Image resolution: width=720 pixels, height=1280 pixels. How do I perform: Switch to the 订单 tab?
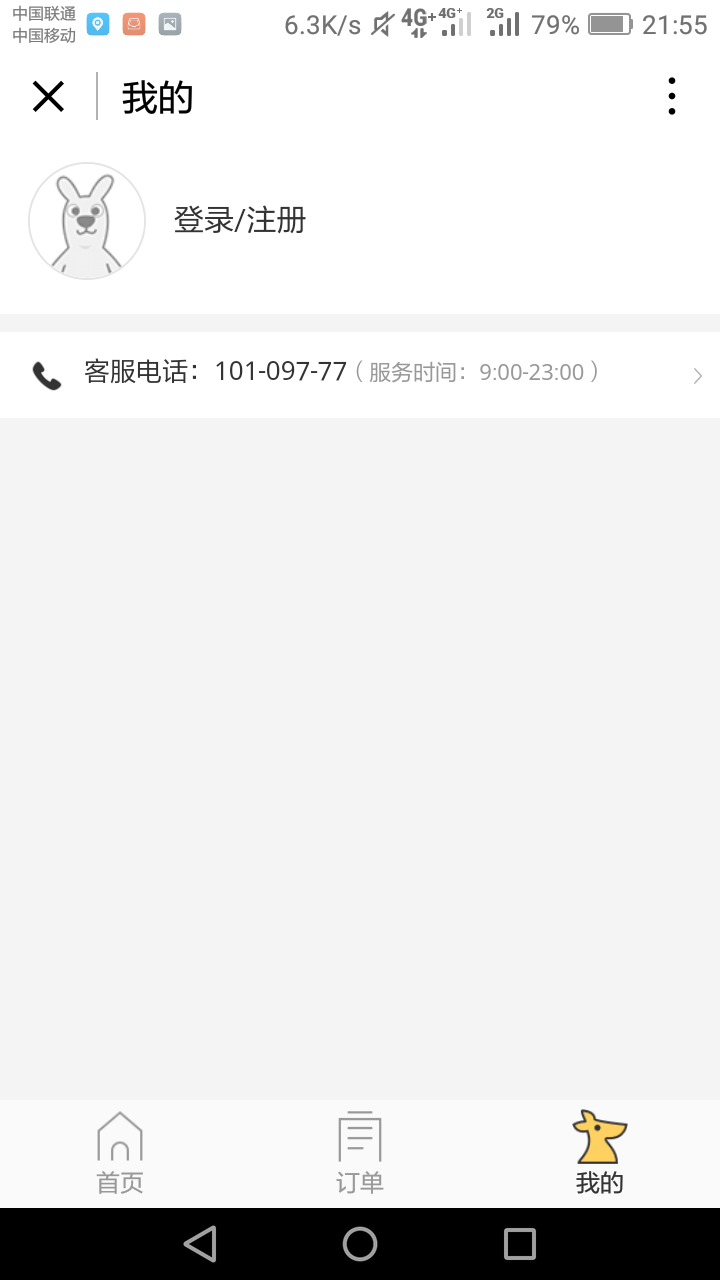click(x=360, y=1153)
